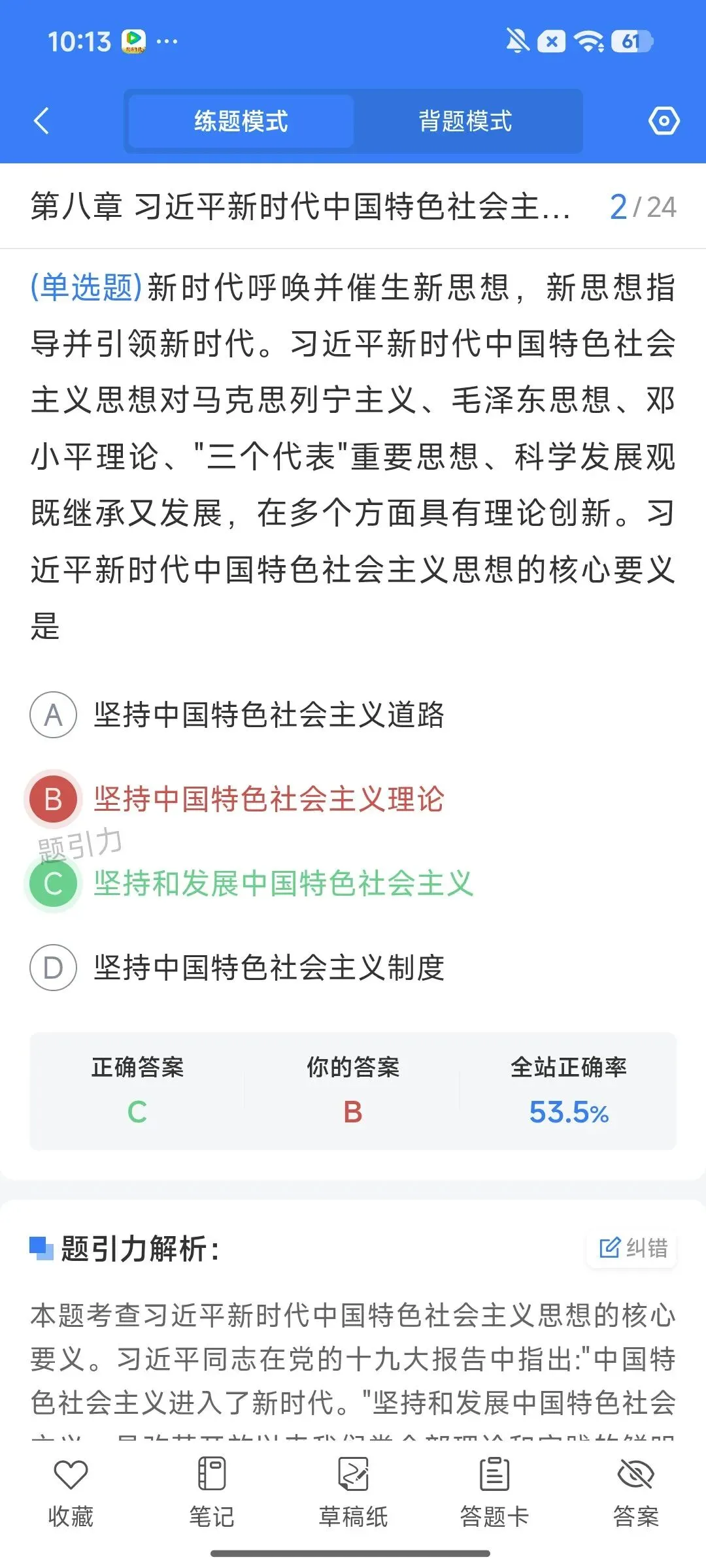Tap 纠错 to report an error
706x1568 pixels.
click(633, 1248)
